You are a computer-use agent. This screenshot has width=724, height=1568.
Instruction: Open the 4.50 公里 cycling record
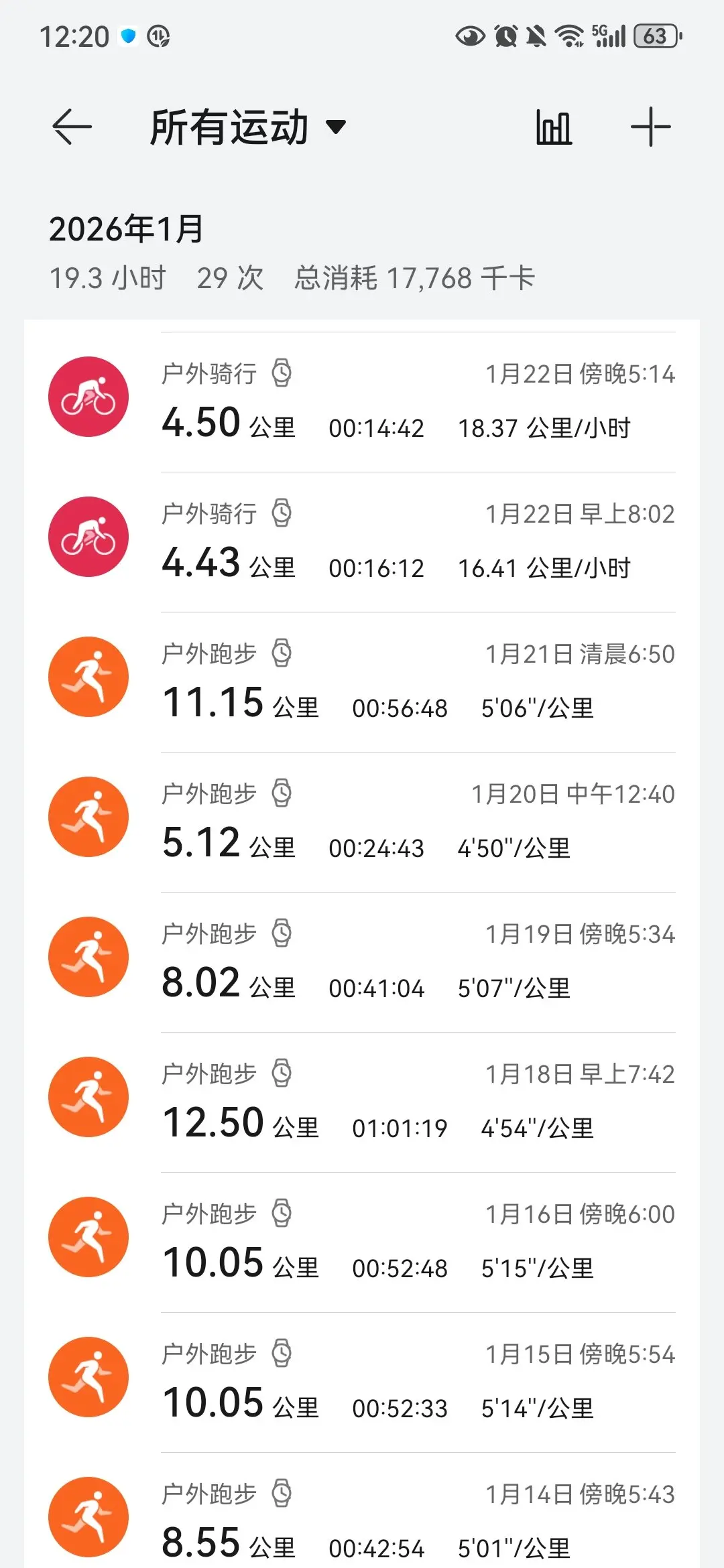362,402
